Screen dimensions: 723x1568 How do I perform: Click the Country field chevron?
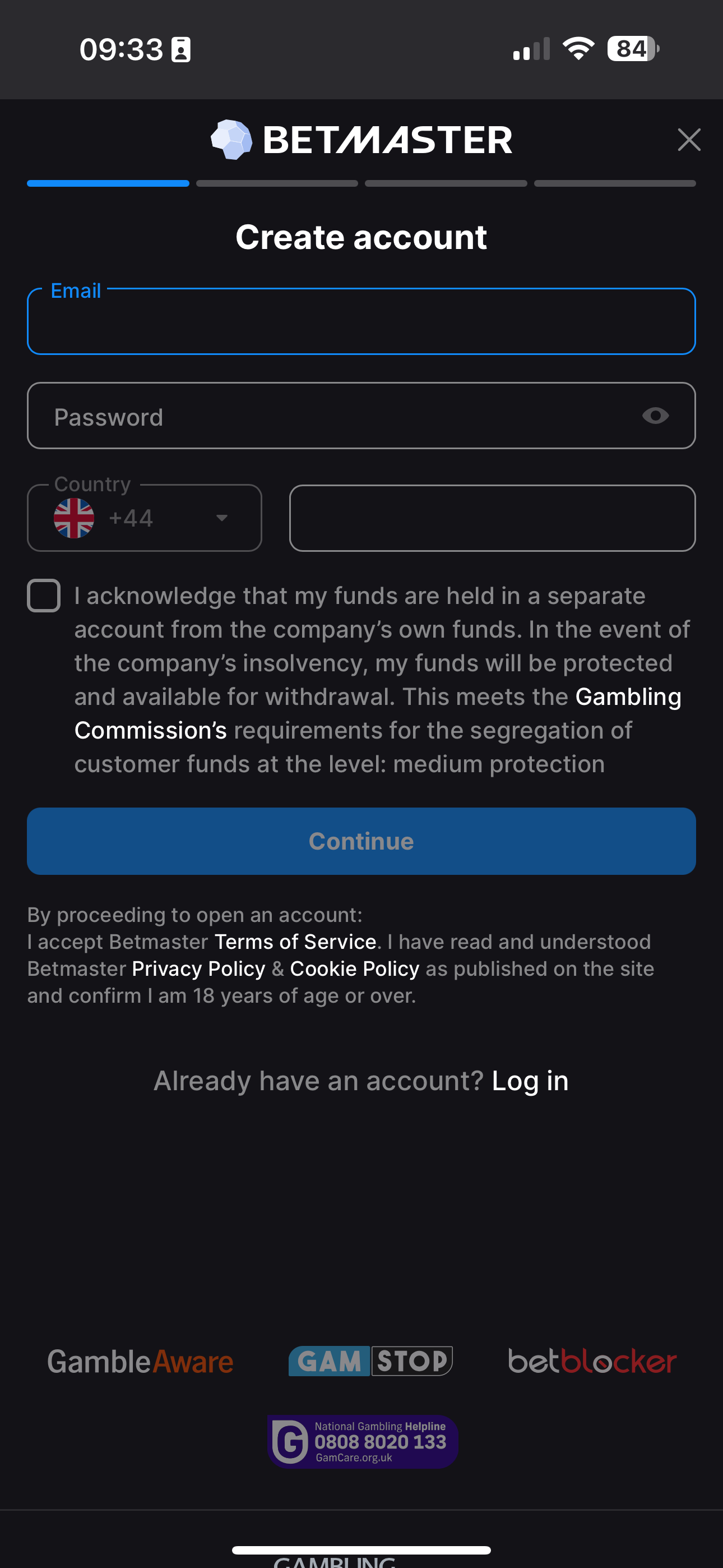point(220,518)
